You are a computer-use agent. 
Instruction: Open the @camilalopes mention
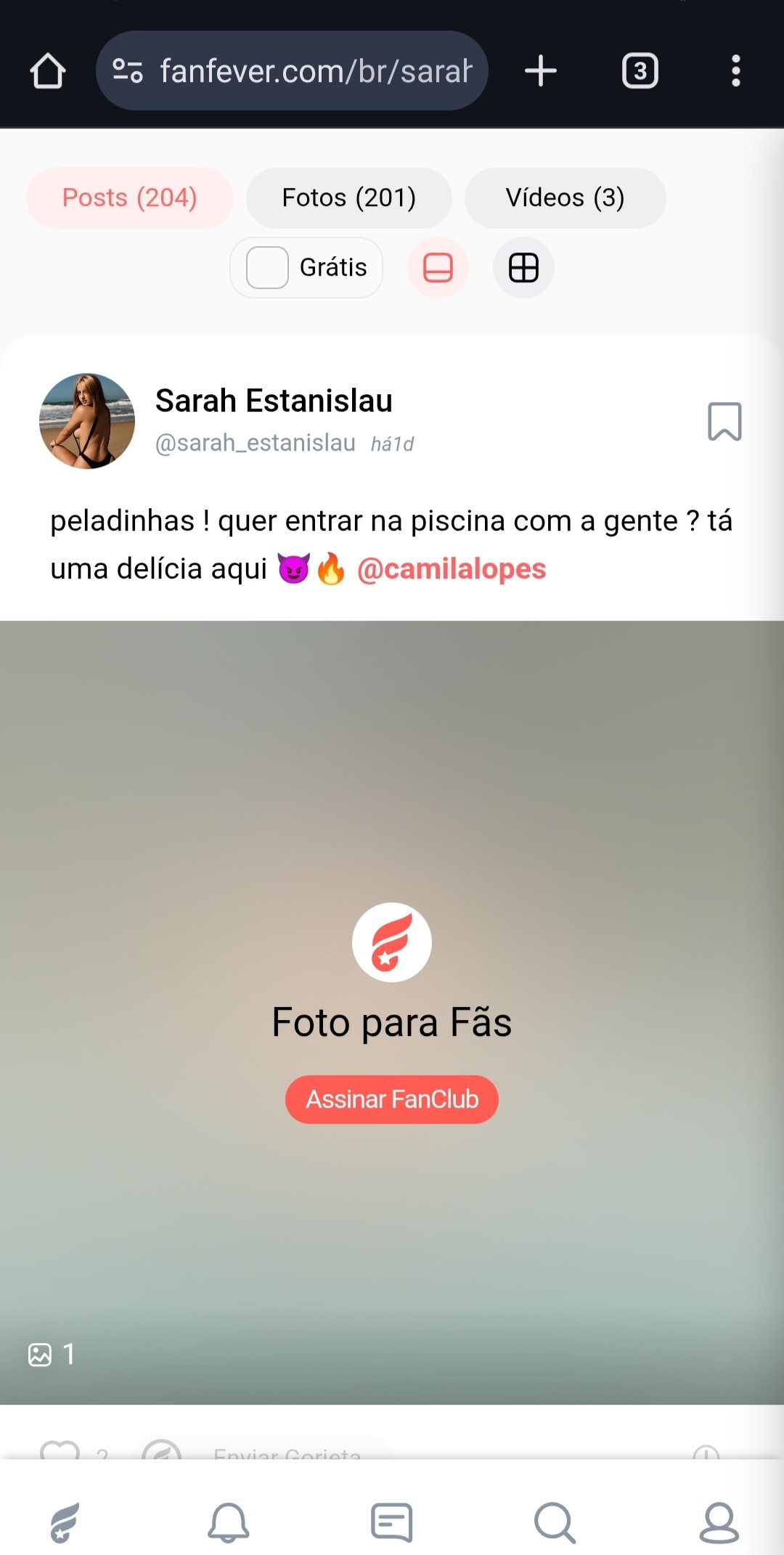click(452, 569)
